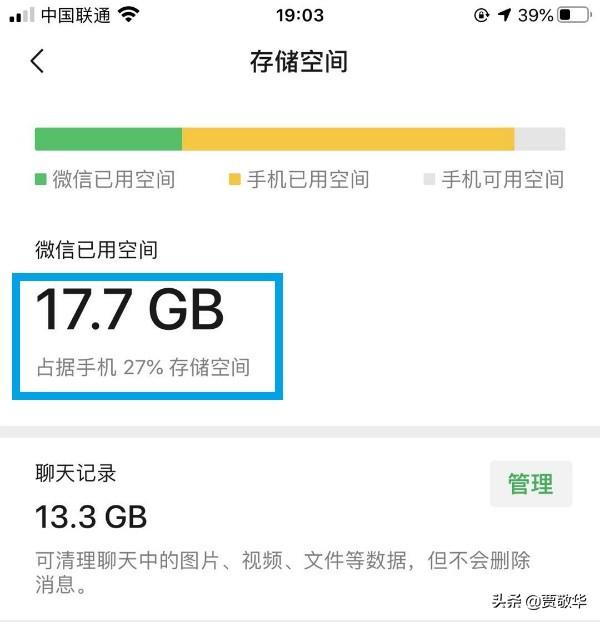The image size is (600, 622).
Task: Go back from the 存储空间 page
Action: [x=37, y=61]
